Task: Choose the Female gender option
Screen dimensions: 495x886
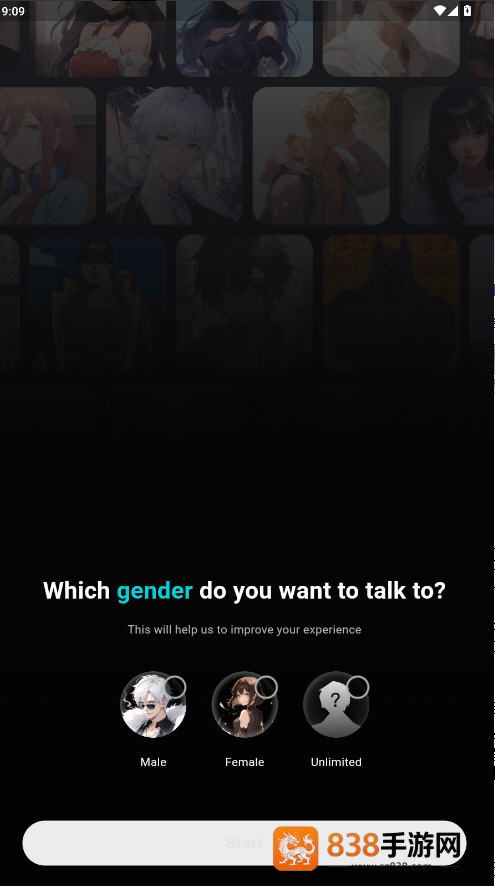Action: (x=245, y=704)
